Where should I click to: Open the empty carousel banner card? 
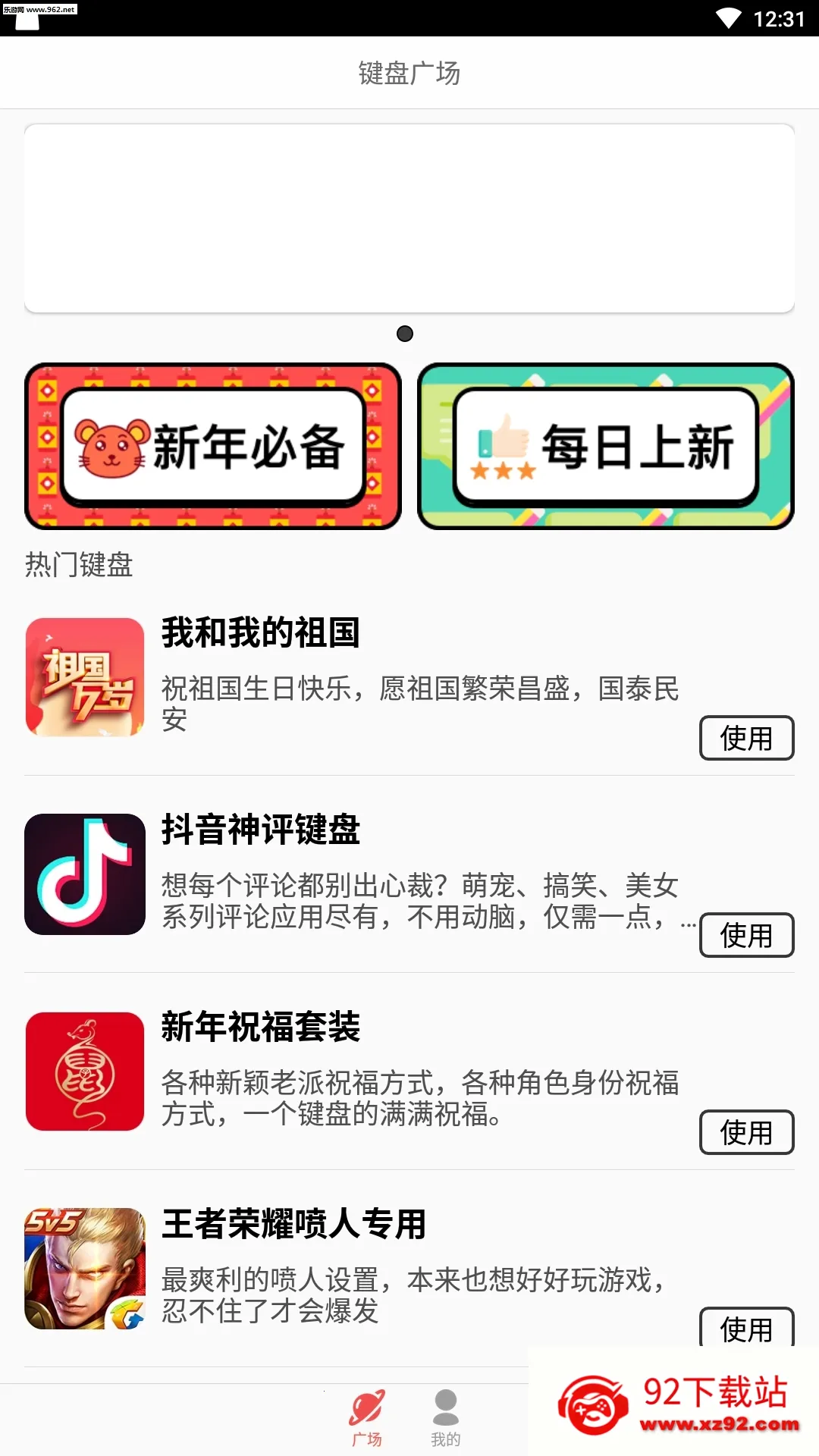(409, 218)
